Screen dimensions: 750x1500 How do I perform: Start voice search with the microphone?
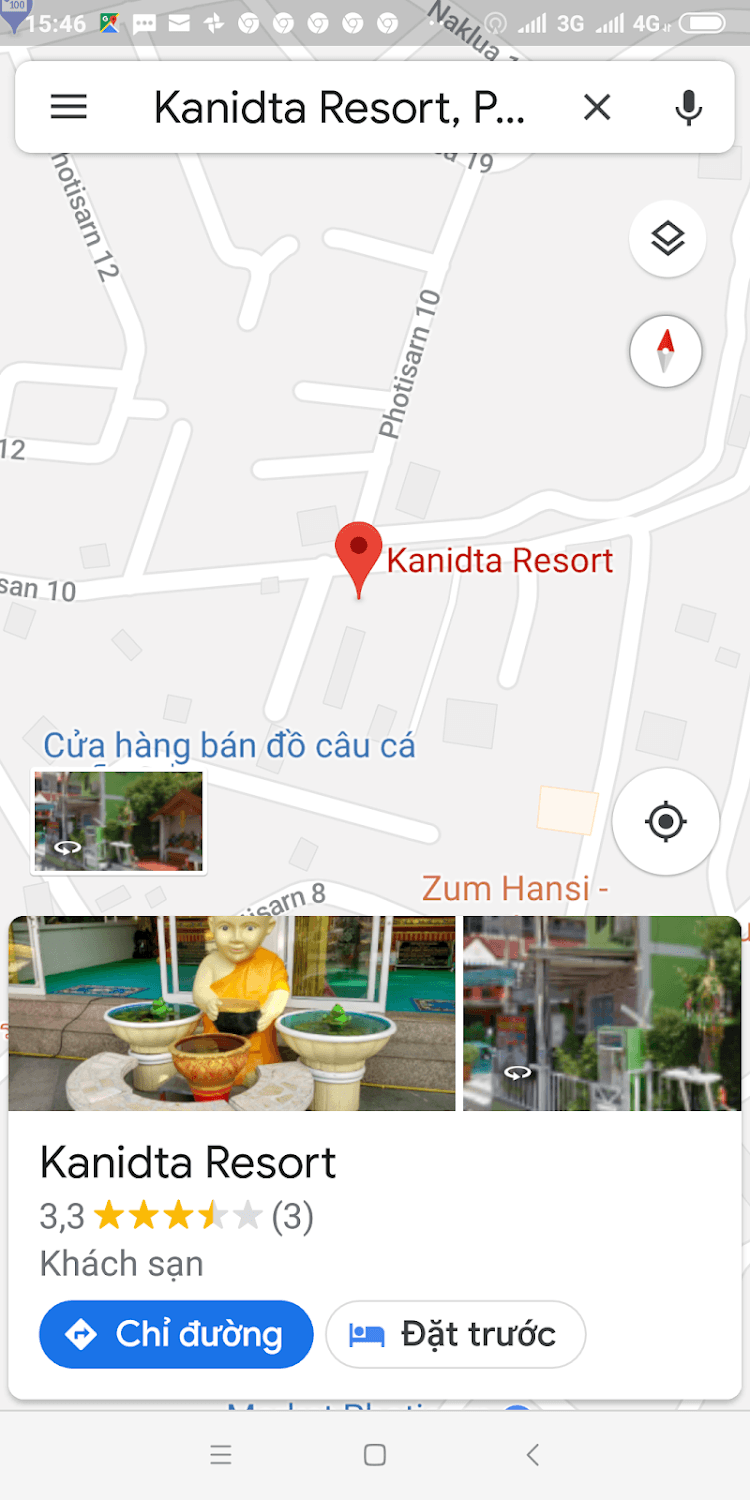(688, 107)
